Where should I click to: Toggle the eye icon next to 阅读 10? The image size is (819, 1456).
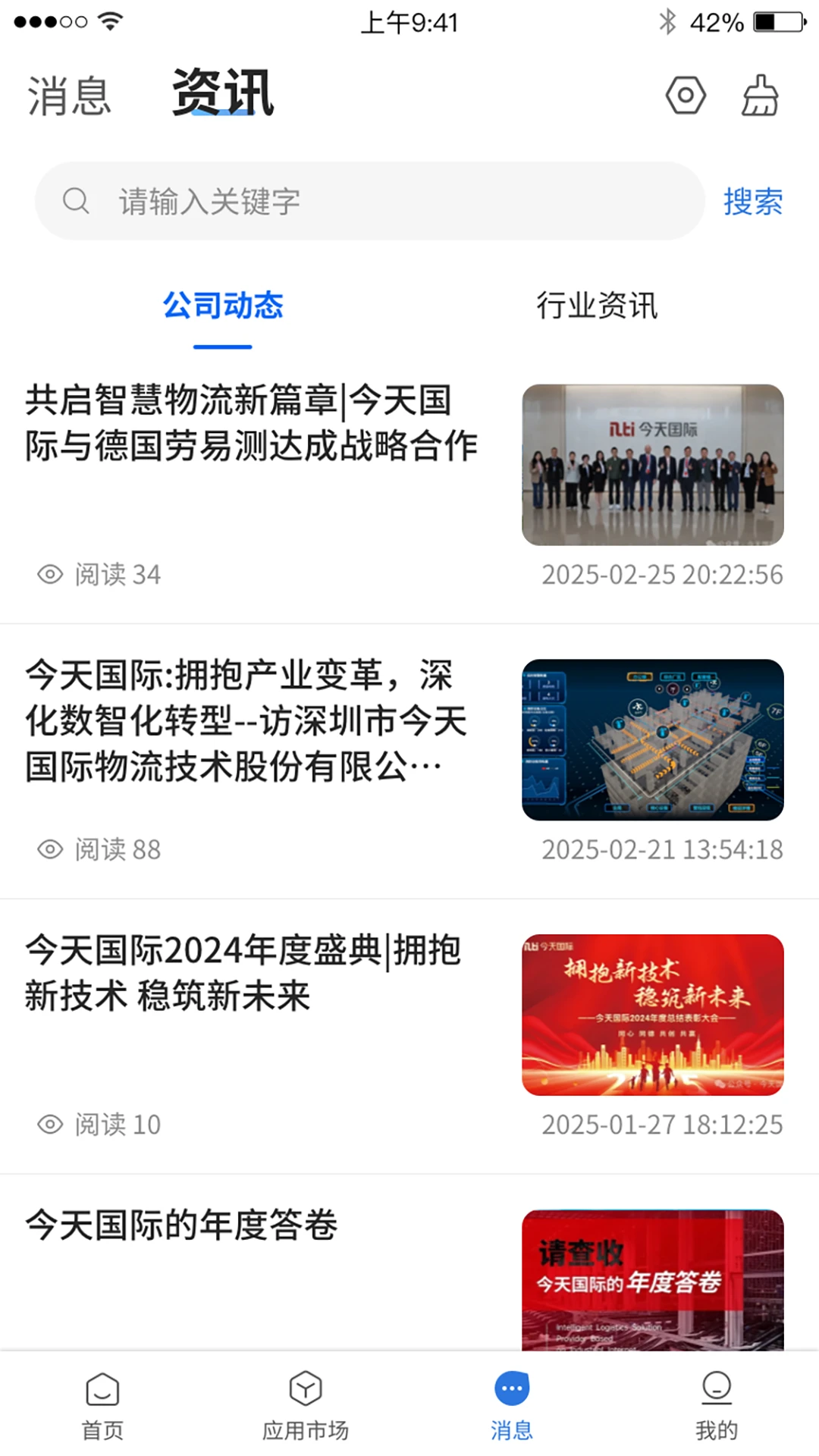(49, 1125)
